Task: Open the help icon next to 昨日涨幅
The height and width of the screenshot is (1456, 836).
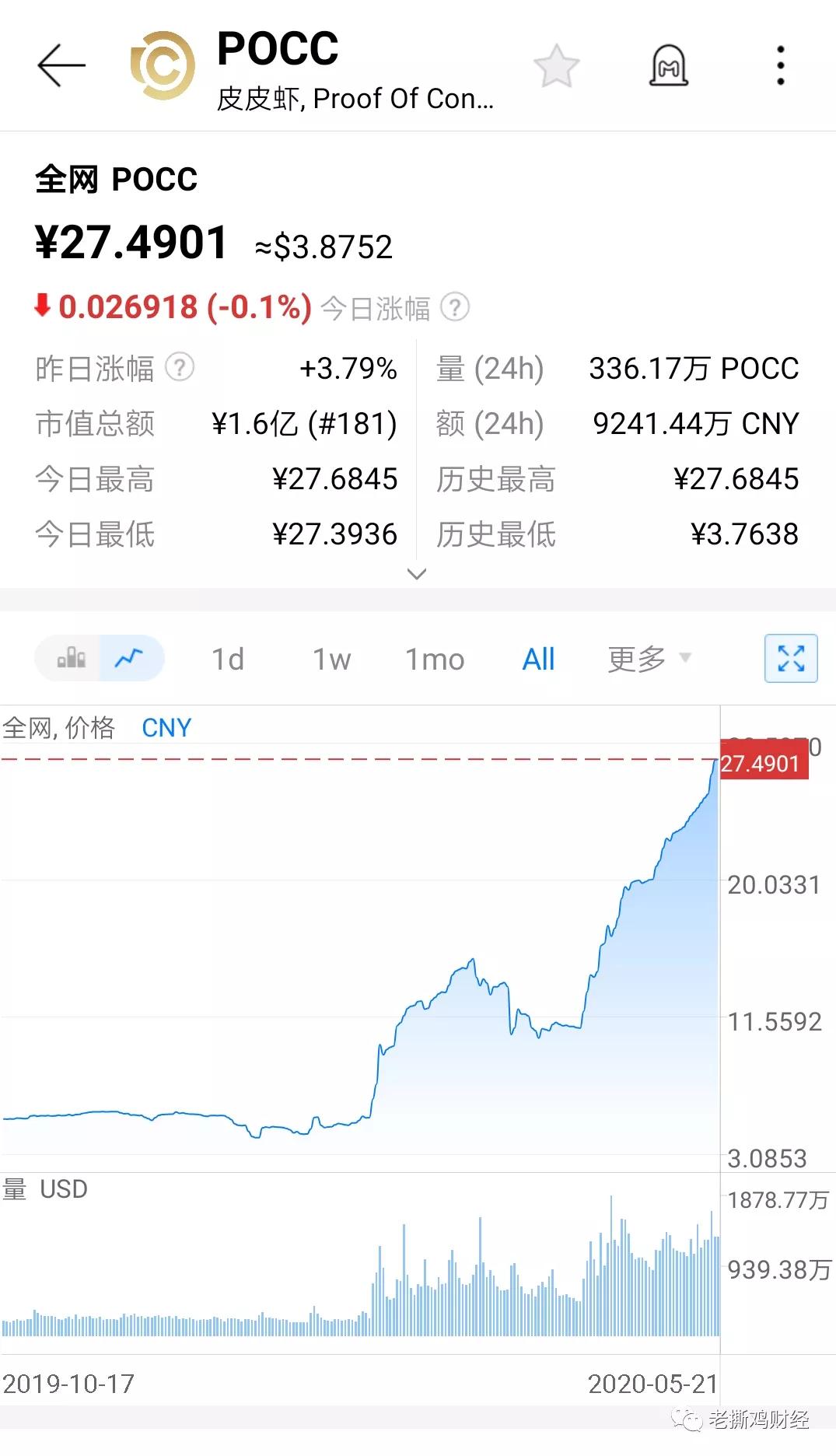Action: click(180, 367)
